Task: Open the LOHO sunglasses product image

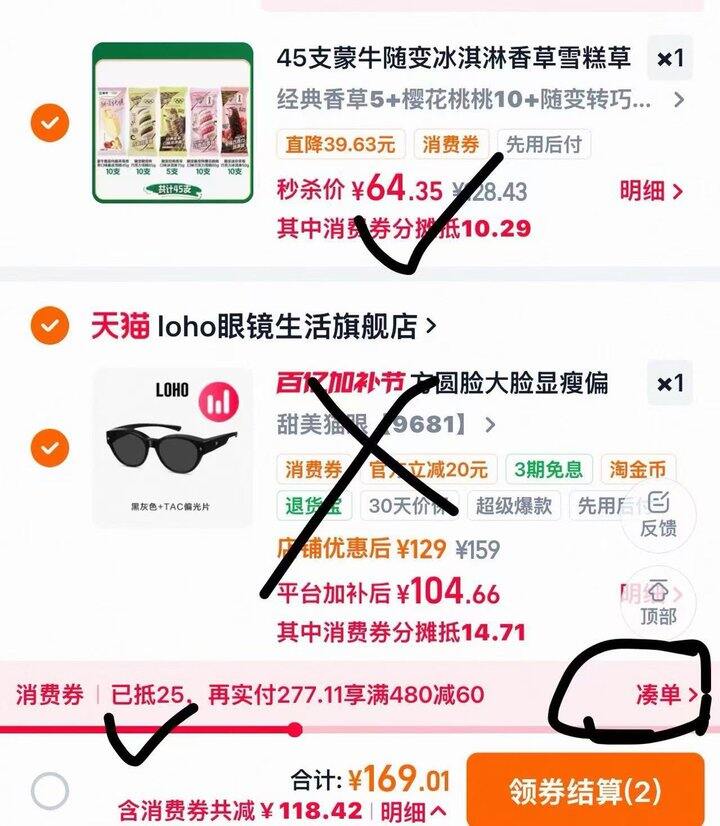Action: click(x=172, y=447)
